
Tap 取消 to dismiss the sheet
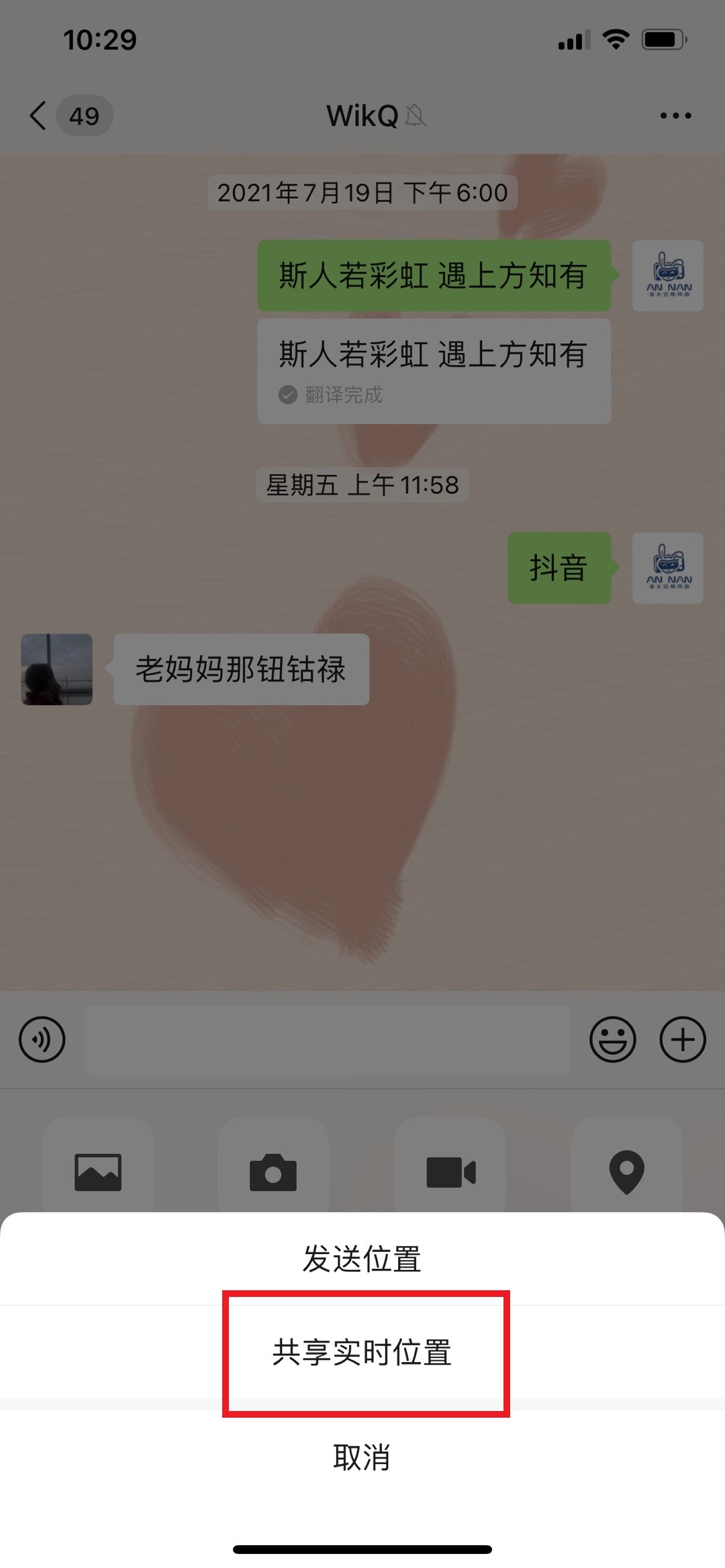click(x=362, y=1457)
